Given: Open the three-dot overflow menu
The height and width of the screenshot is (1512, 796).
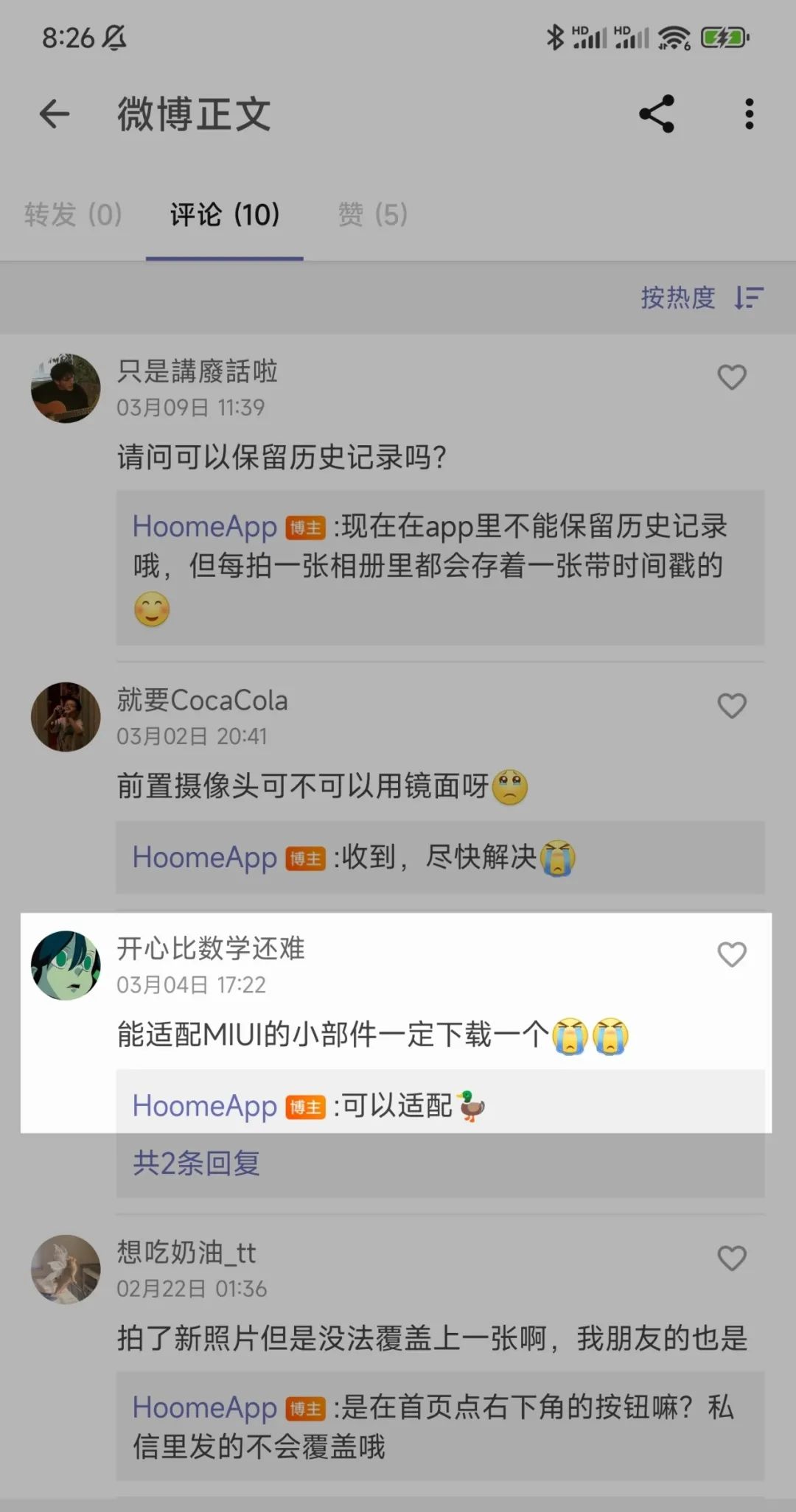Looking at the screenshot, I should pyautogui.click(x=749, y=114).
